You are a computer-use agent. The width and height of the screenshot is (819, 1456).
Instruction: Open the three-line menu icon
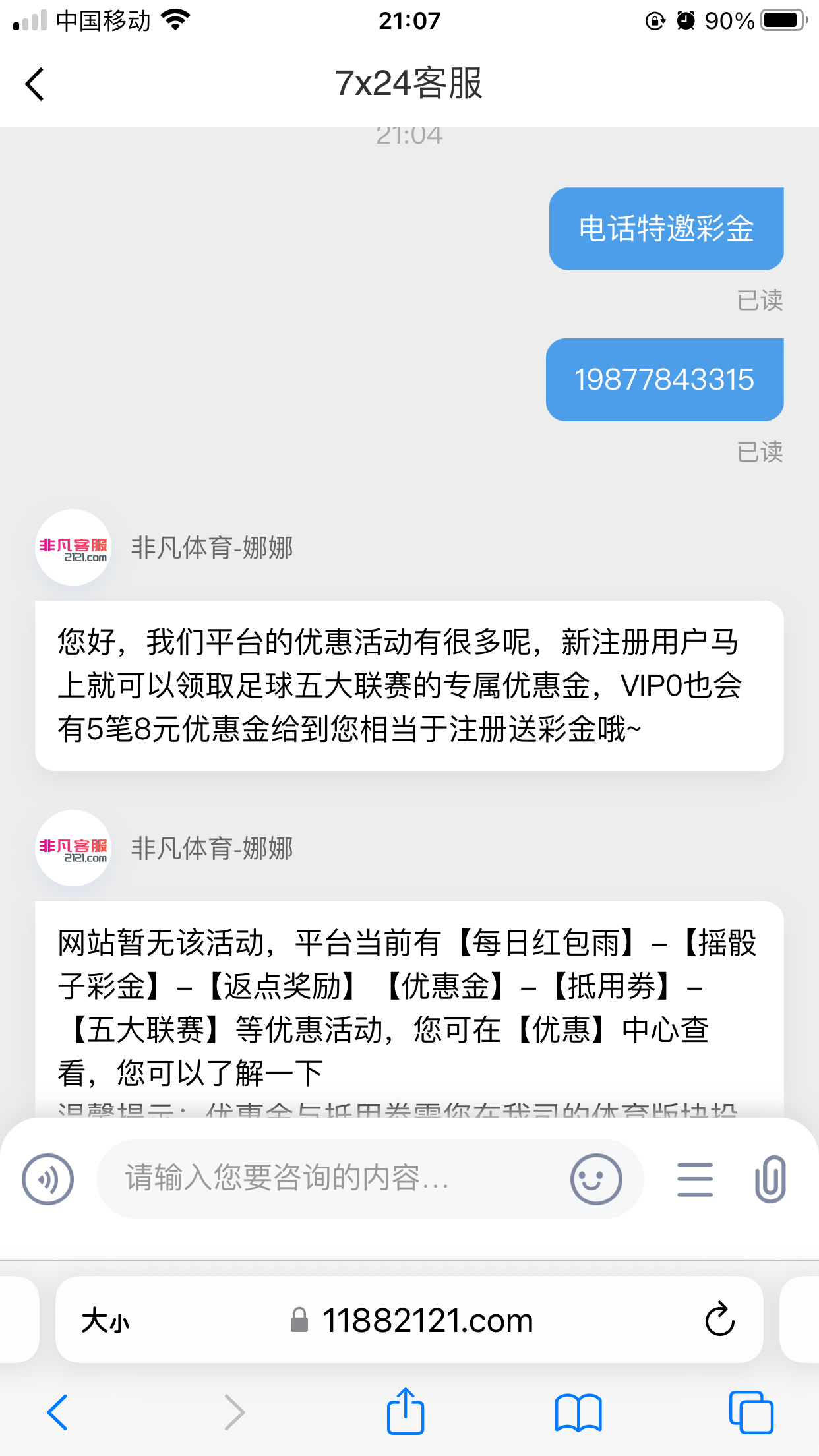pos(695,1179)
